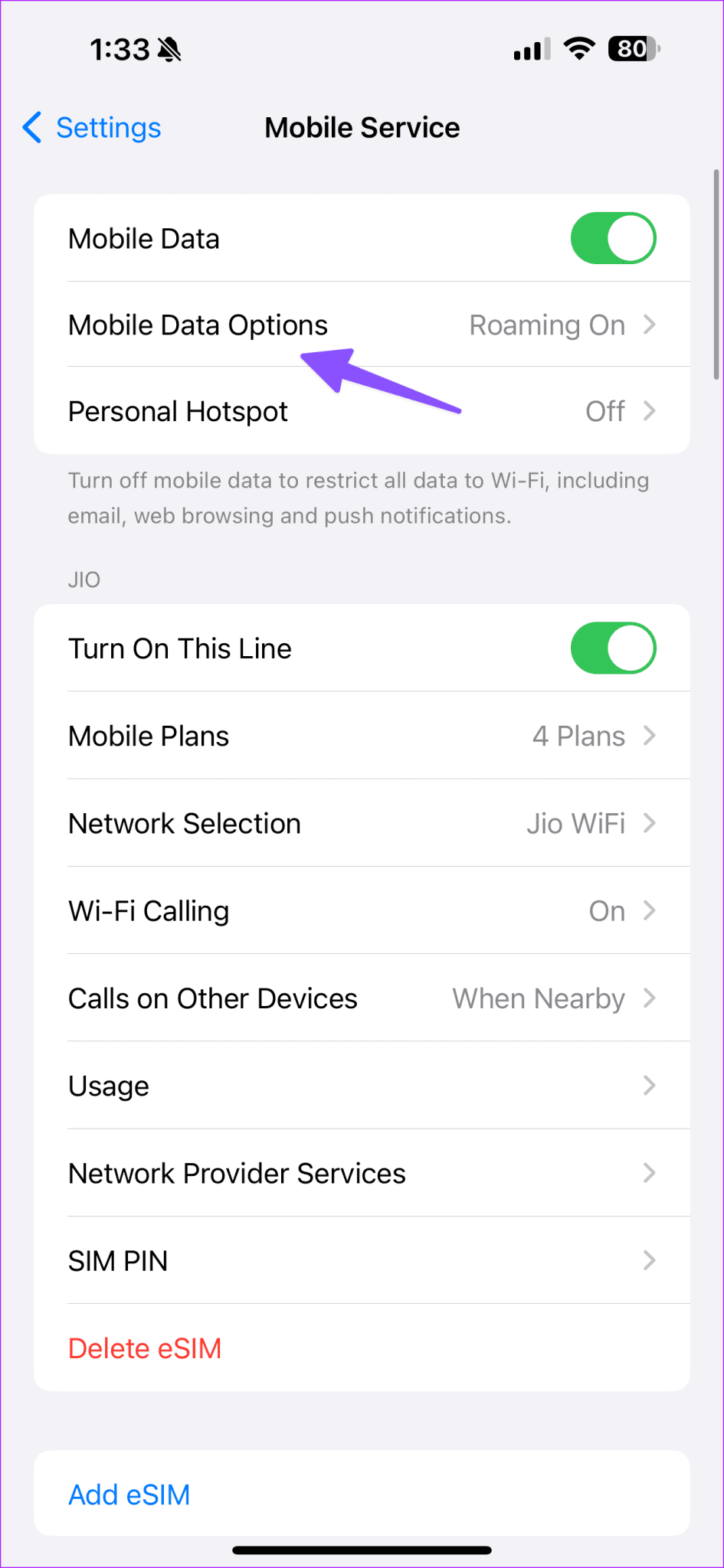
Task: Open Network Provider Services
Action: pos(362,1174)
